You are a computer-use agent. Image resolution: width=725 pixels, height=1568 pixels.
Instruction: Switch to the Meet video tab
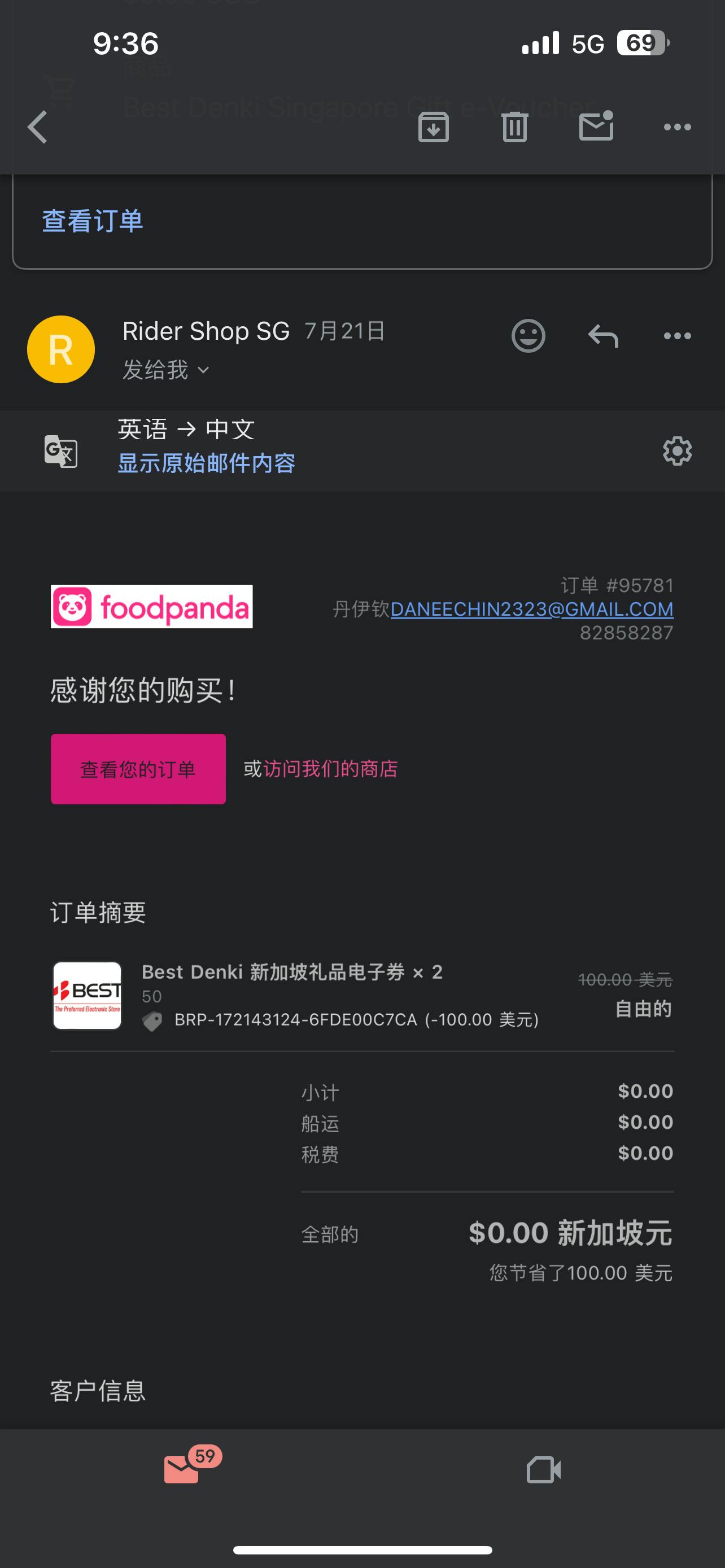(544, 1470)
